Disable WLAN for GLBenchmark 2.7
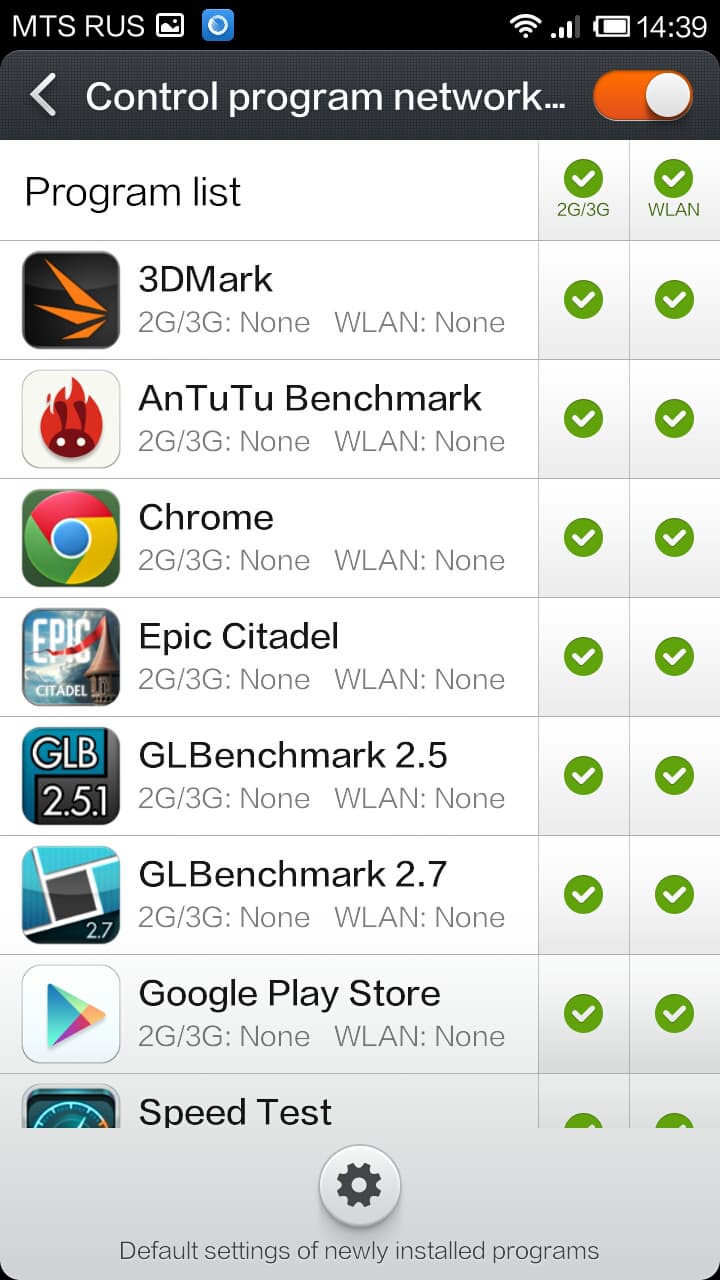 pyautogui.click(x=674, y=894)
